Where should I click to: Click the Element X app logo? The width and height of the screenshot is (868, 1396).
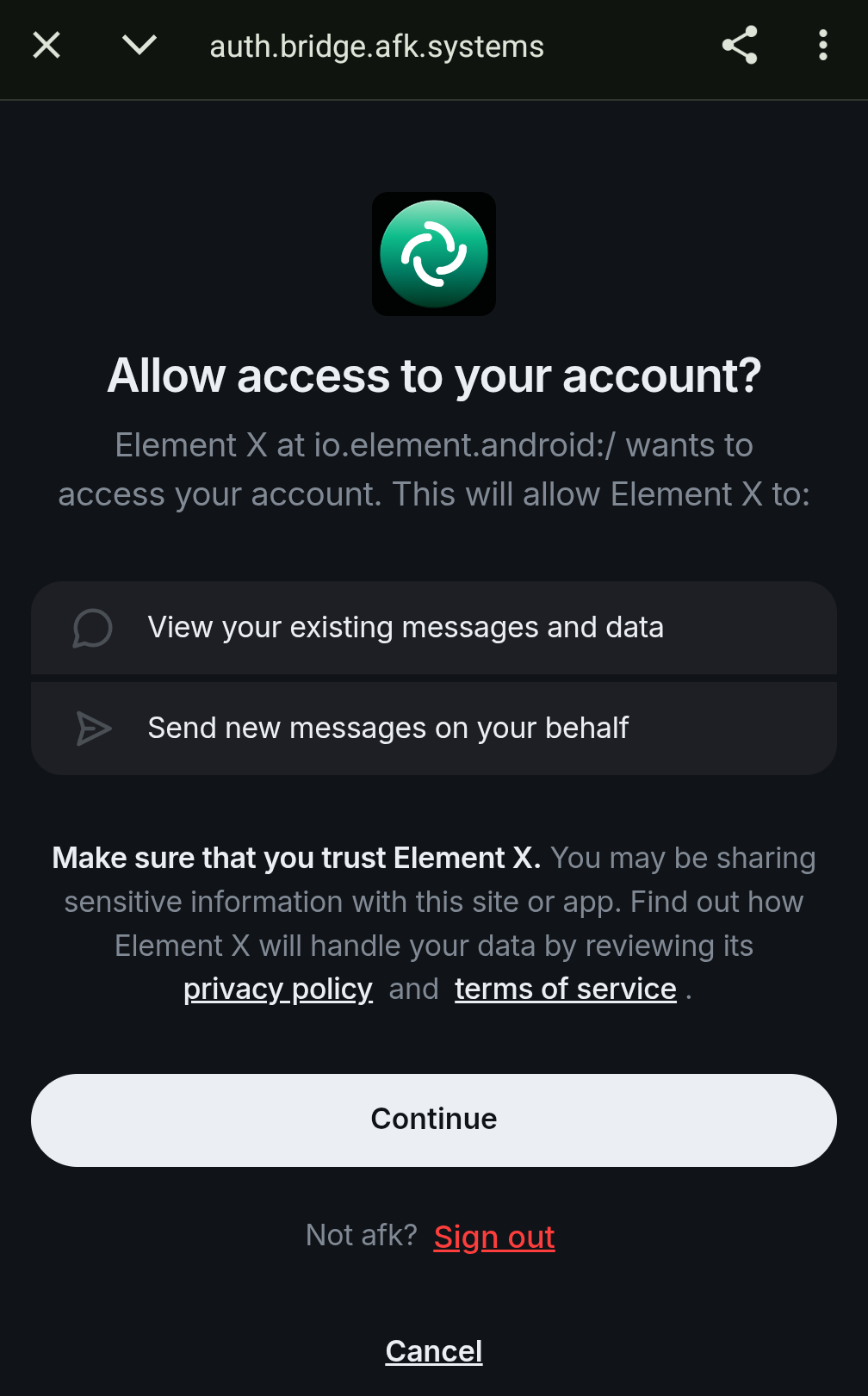click(x=433, y=253)
